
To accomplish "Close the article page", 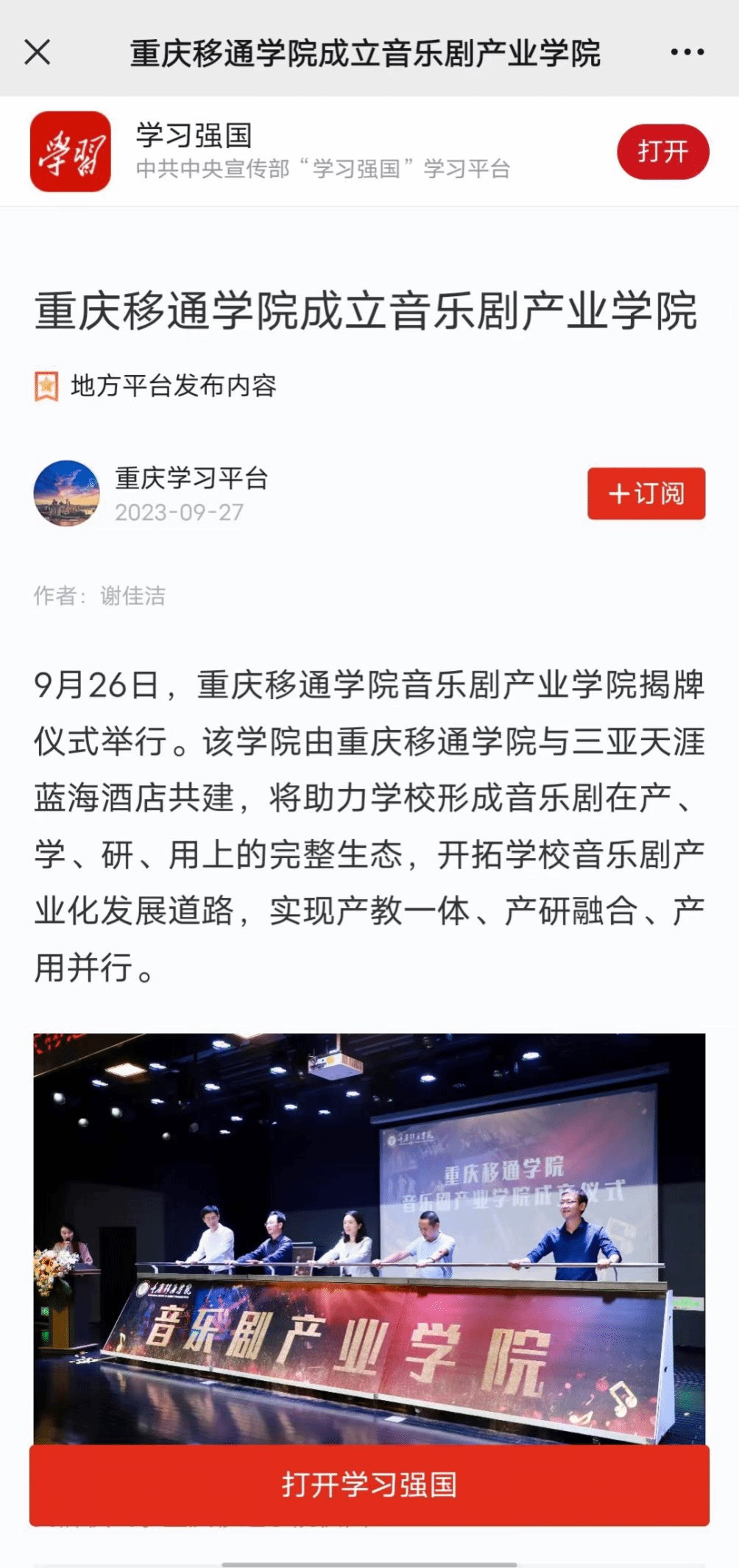I will coord(38,52).
